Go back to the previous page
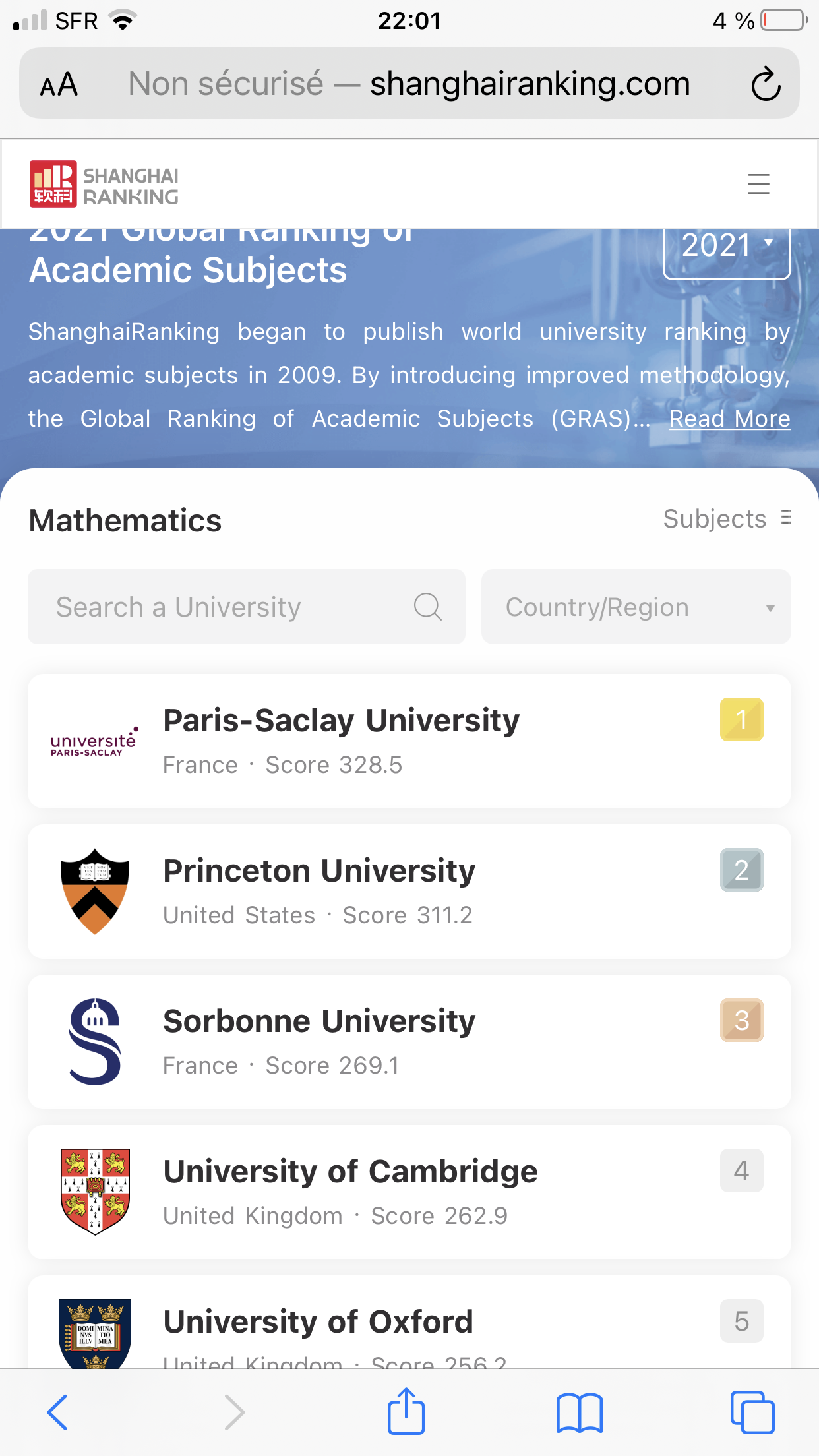Viewport: 819px width, 1456px height. click(57, 1412)
